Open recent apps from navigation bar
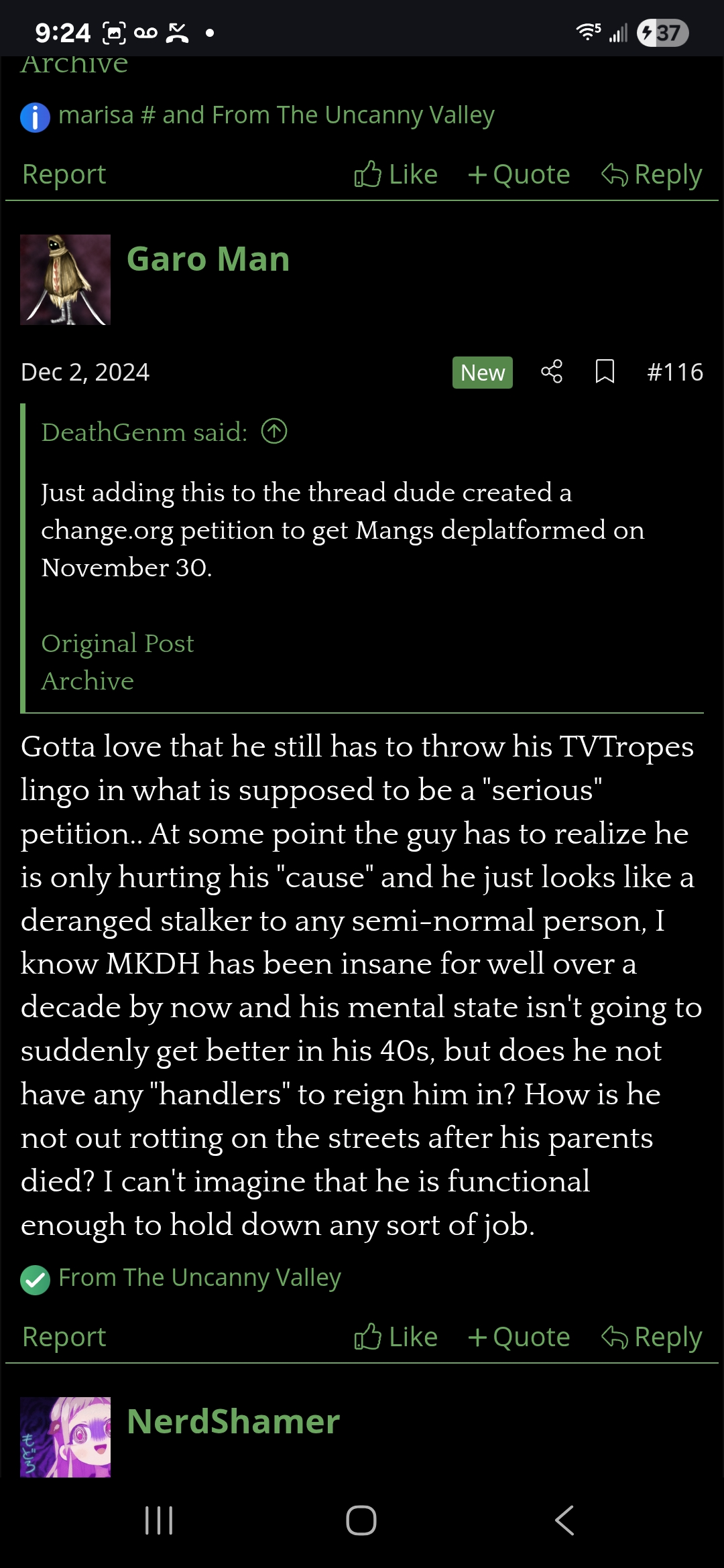 159,1520
